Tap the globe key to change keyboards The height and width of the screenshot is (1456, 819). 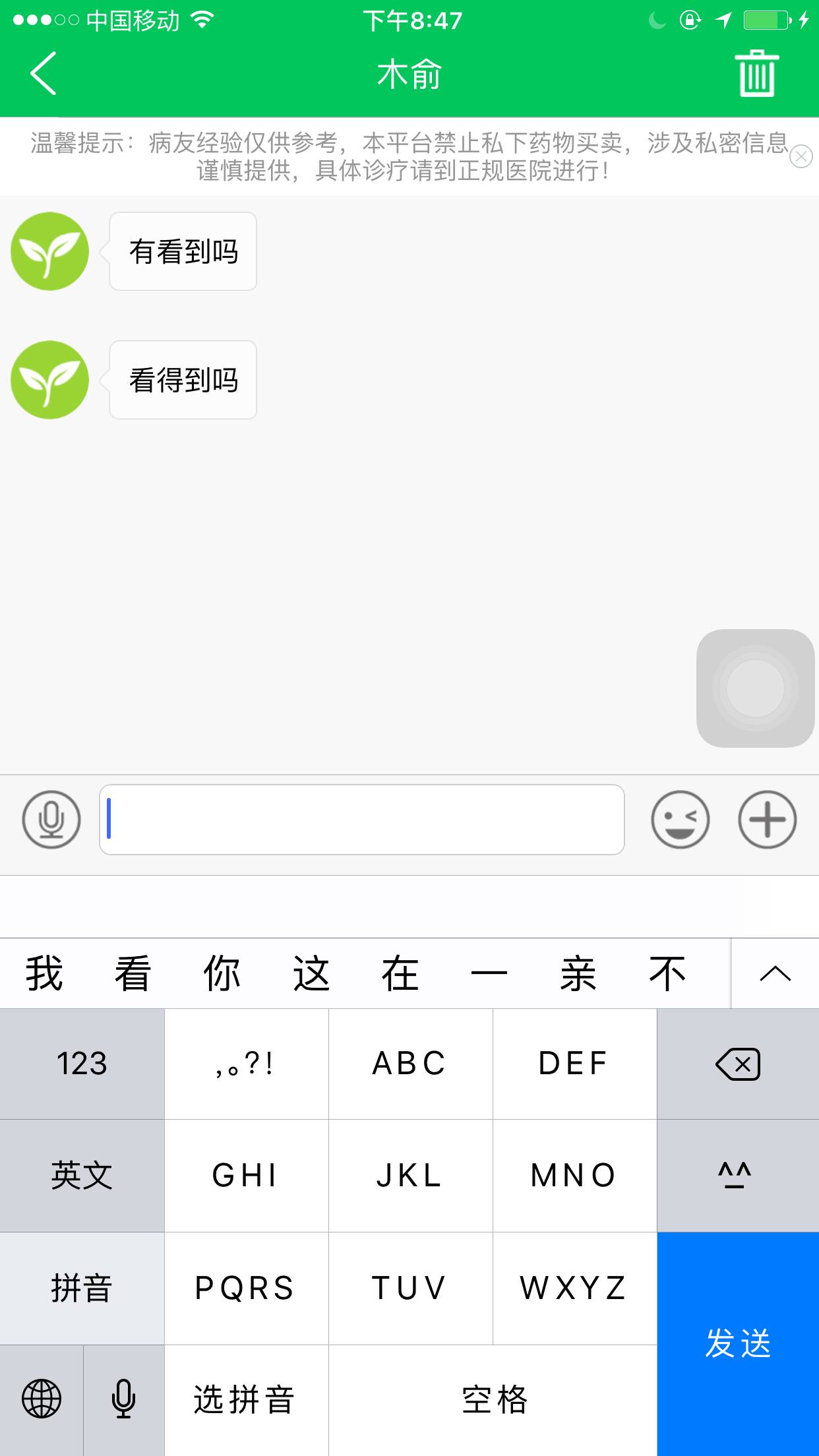[42, 1399]
